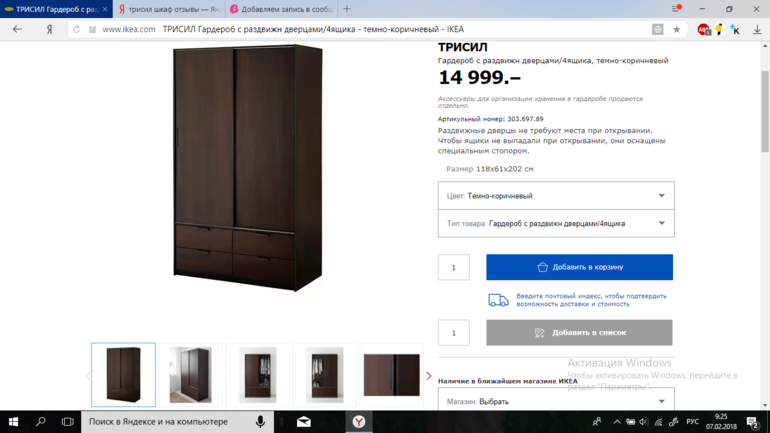Screen dimensions: 770x433
Task: Add the wardrobe to the list
Action: [579, 333]
